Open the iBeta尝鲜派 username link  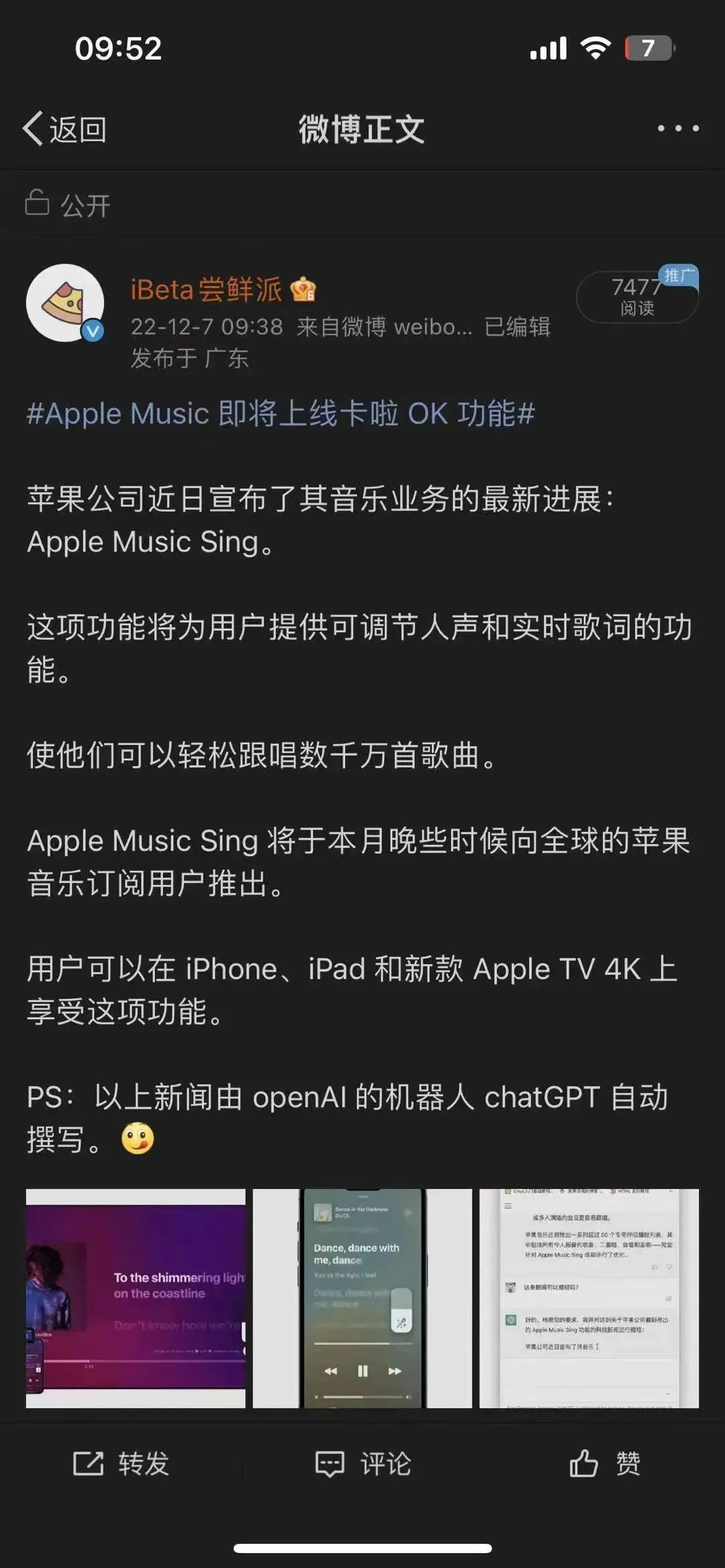[x=206, y=290]
